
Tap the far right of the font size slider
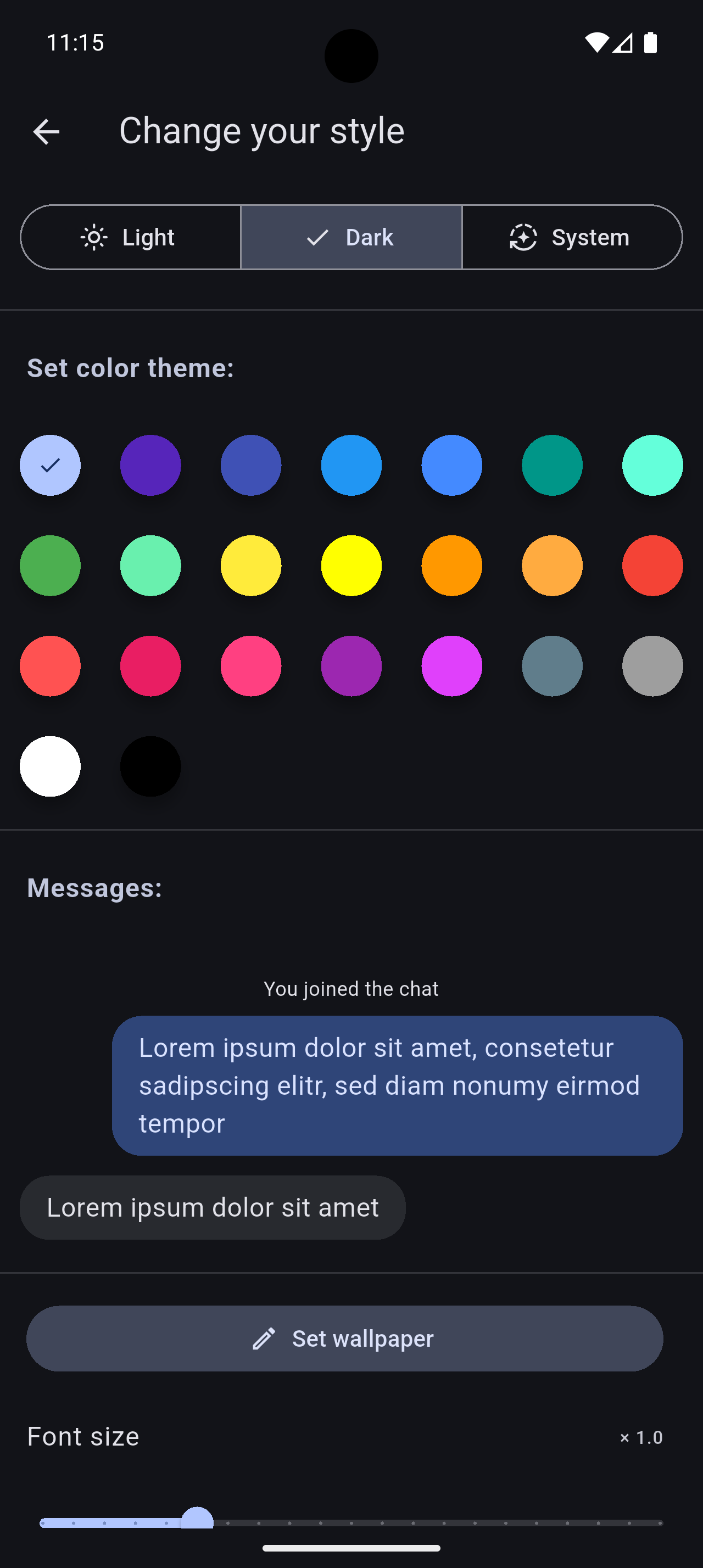point(660,1523)
